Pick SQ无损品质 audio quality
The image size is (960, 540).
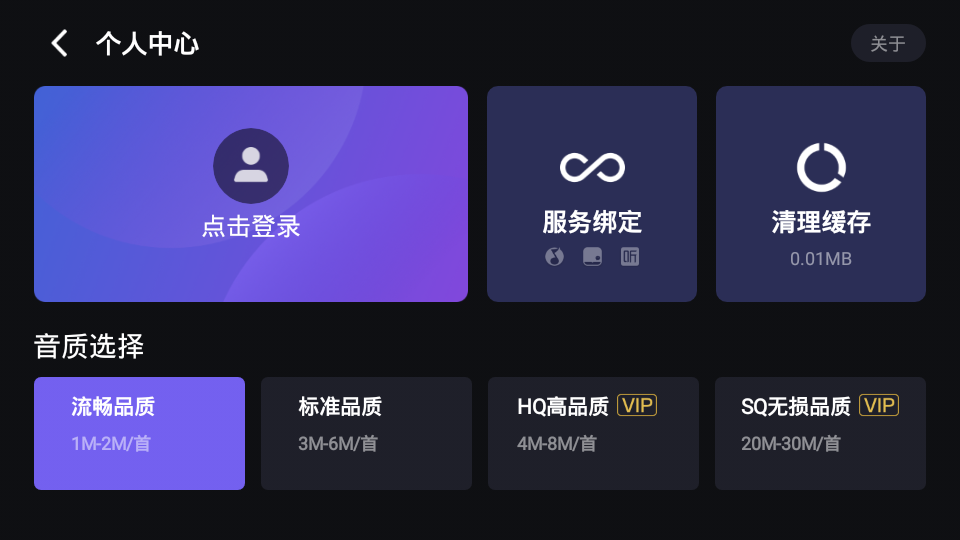pos(820,433)
